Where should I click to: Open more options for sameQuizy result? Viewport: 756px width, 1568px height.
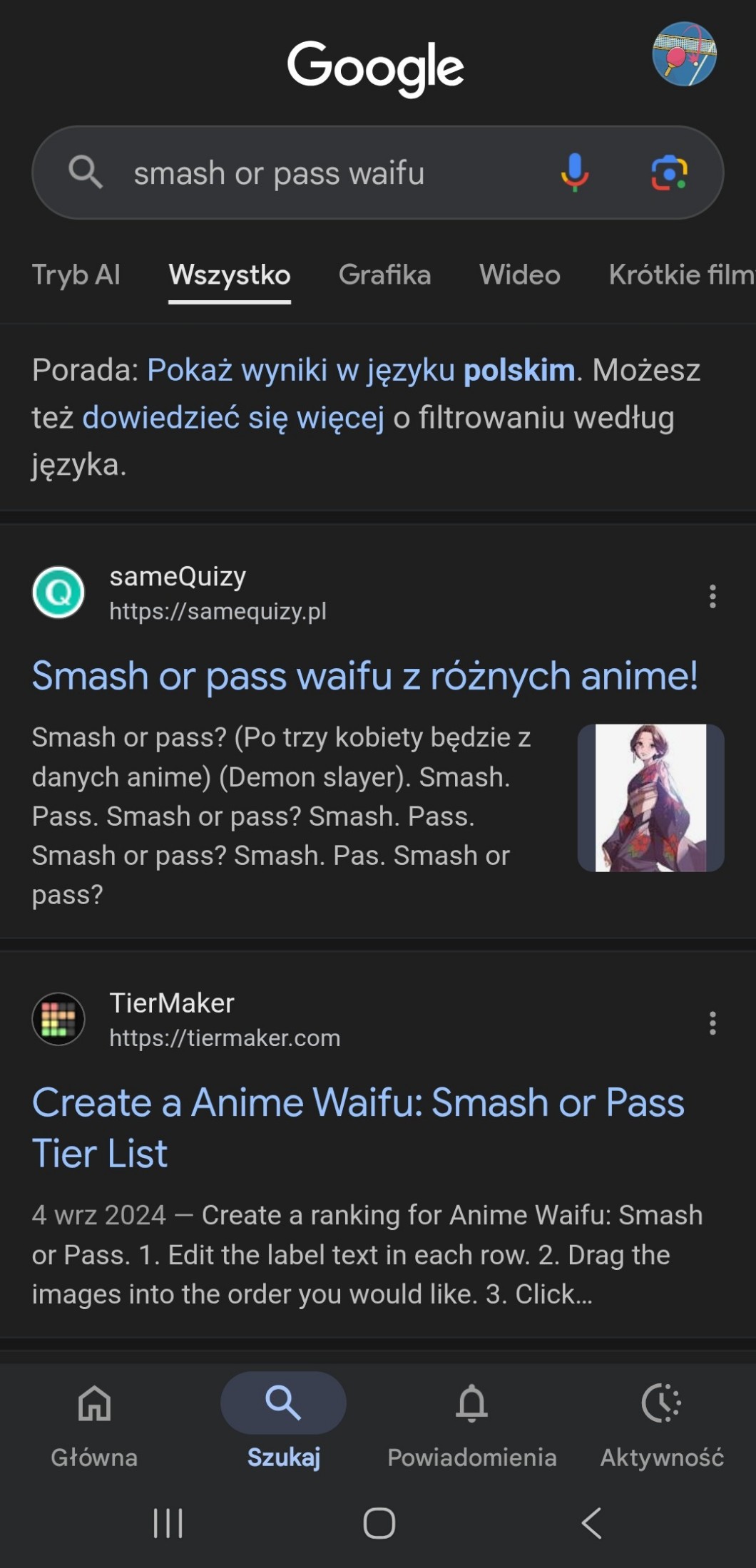[712, 596]
